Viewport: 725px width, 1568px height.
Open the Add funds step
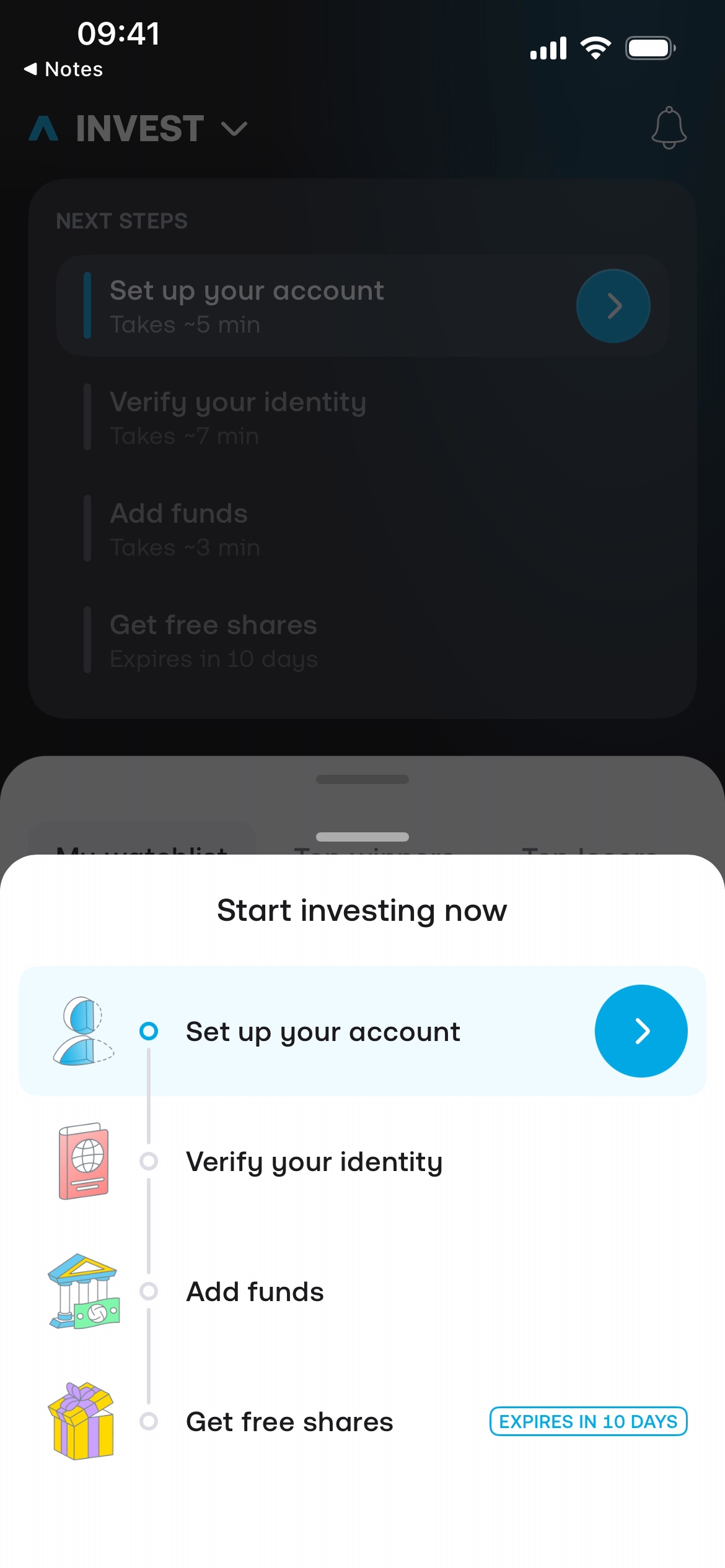point(255,1292)
